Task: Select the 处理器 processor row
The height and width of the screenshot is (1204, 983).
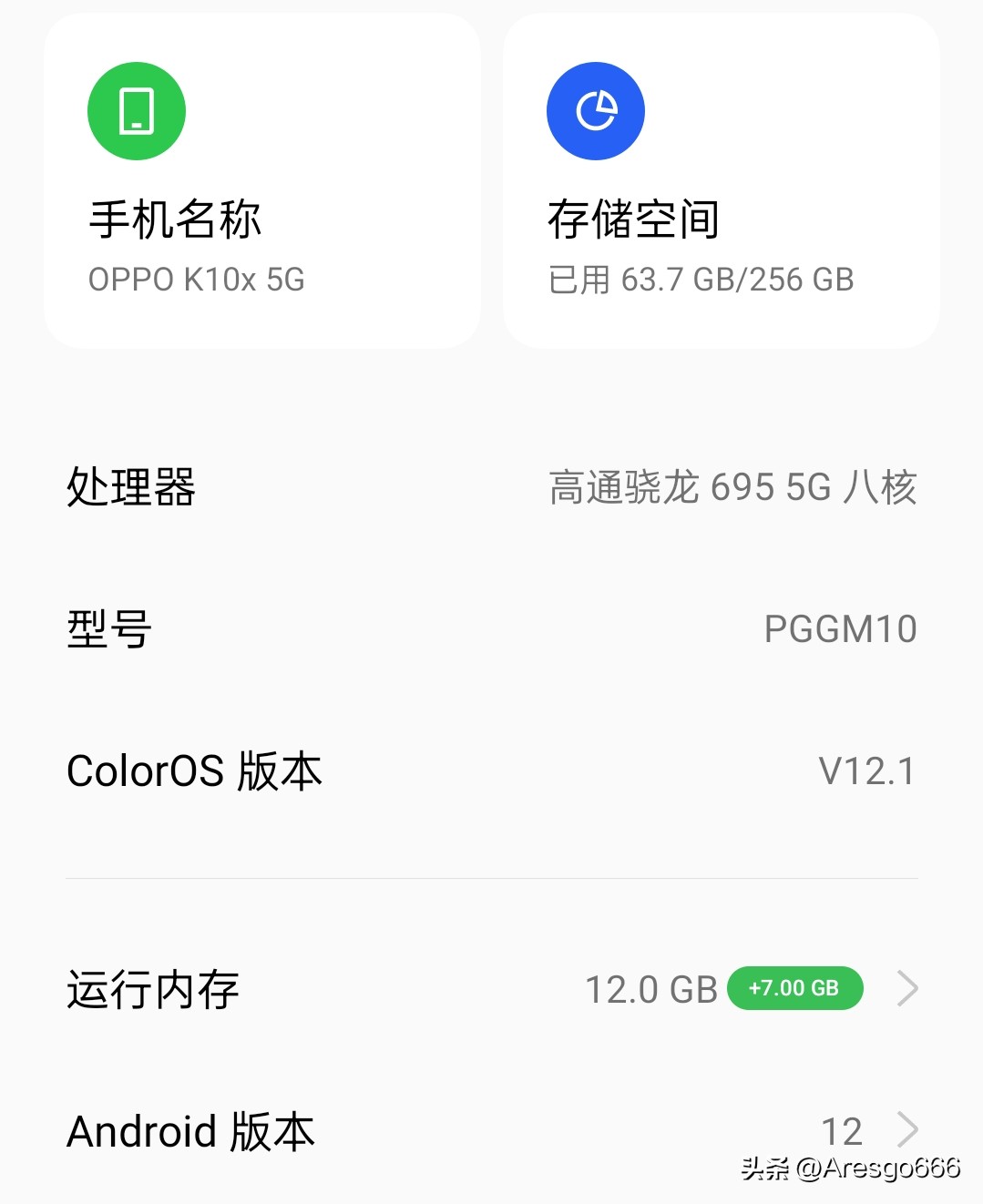Action: [492, 489]
